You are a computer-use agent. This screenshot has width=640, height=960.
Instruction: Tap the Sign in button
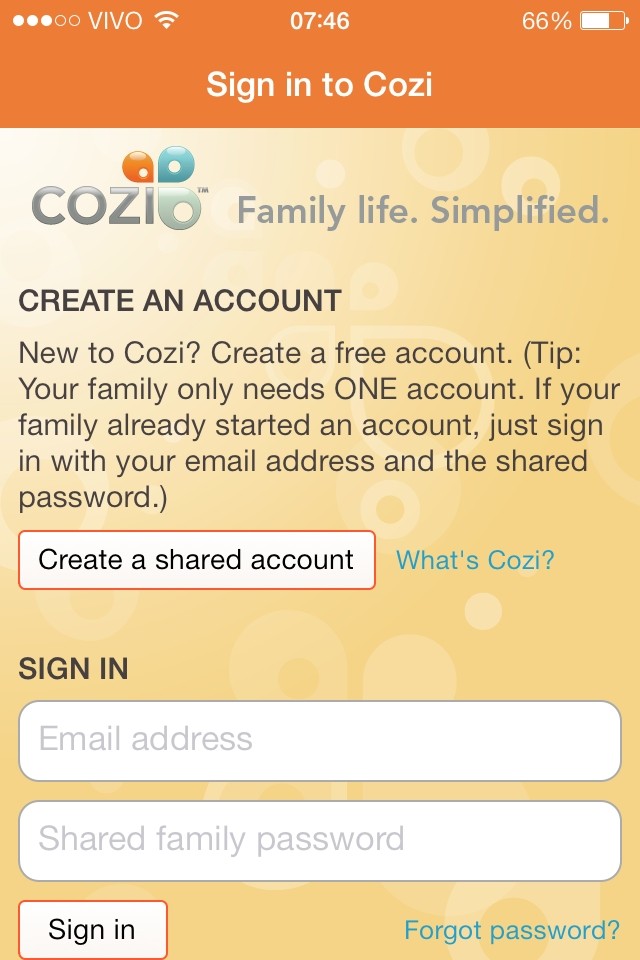coord(92,930)
